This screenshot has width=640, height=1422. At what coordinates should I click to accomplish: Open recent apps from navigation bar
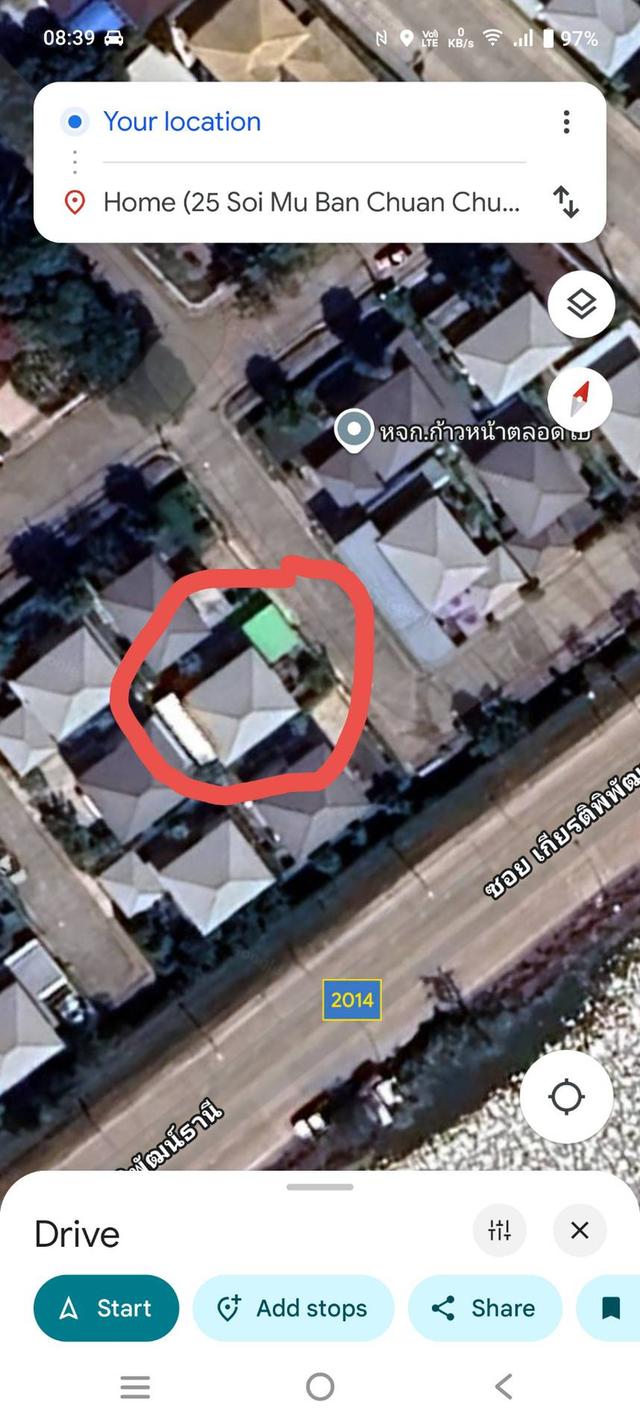pyautogui.click(x=135, y=1386)
